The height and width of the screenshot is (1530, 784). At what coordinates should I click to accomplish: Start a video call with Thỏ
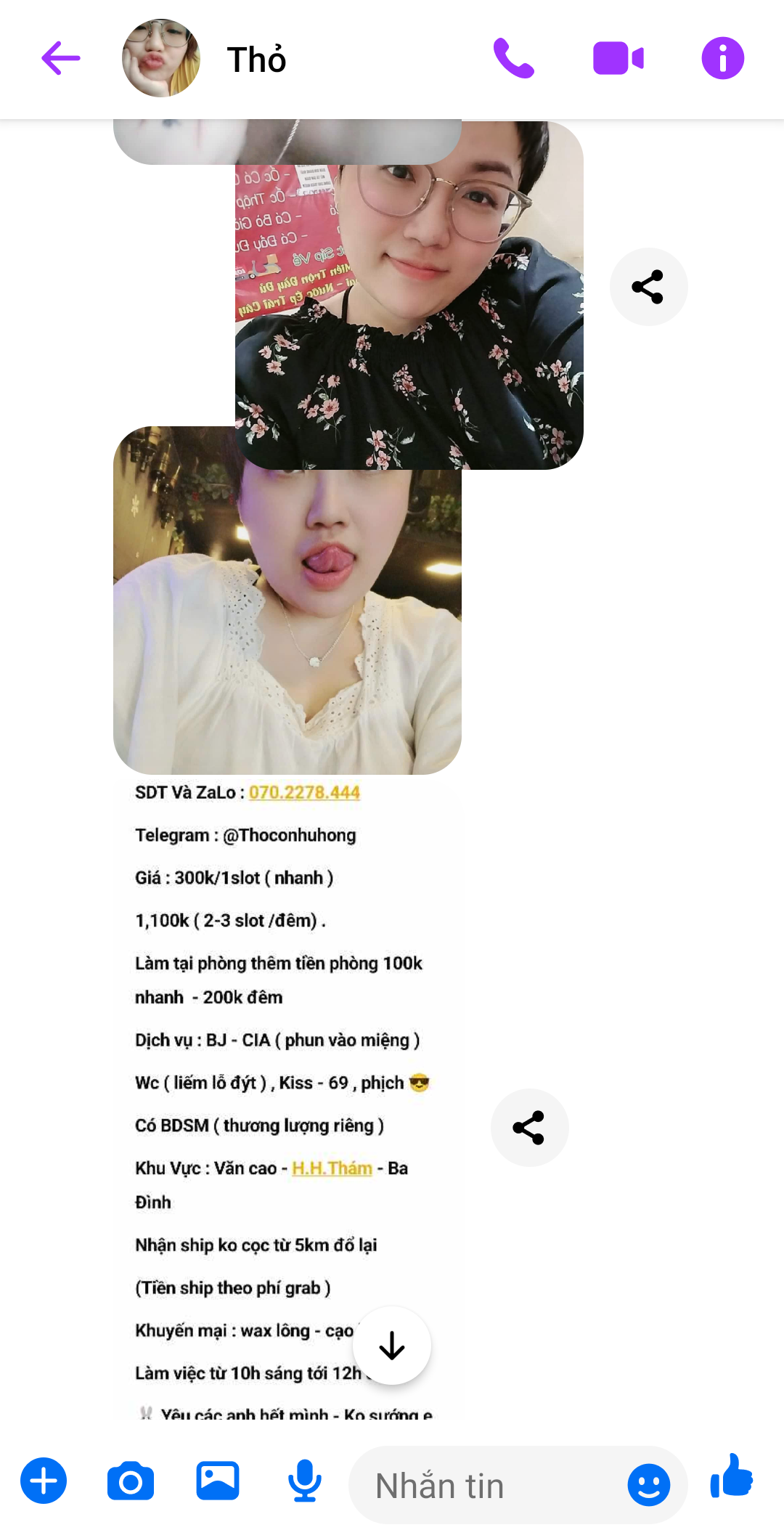(x=618, y=59)
